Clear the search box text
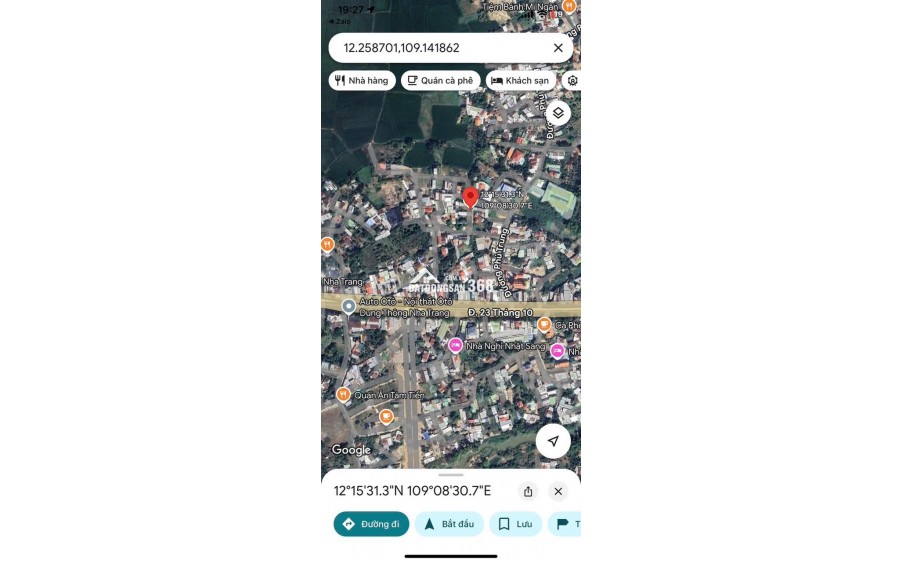The width and height of the screenshot is (903, 563). 558,48
